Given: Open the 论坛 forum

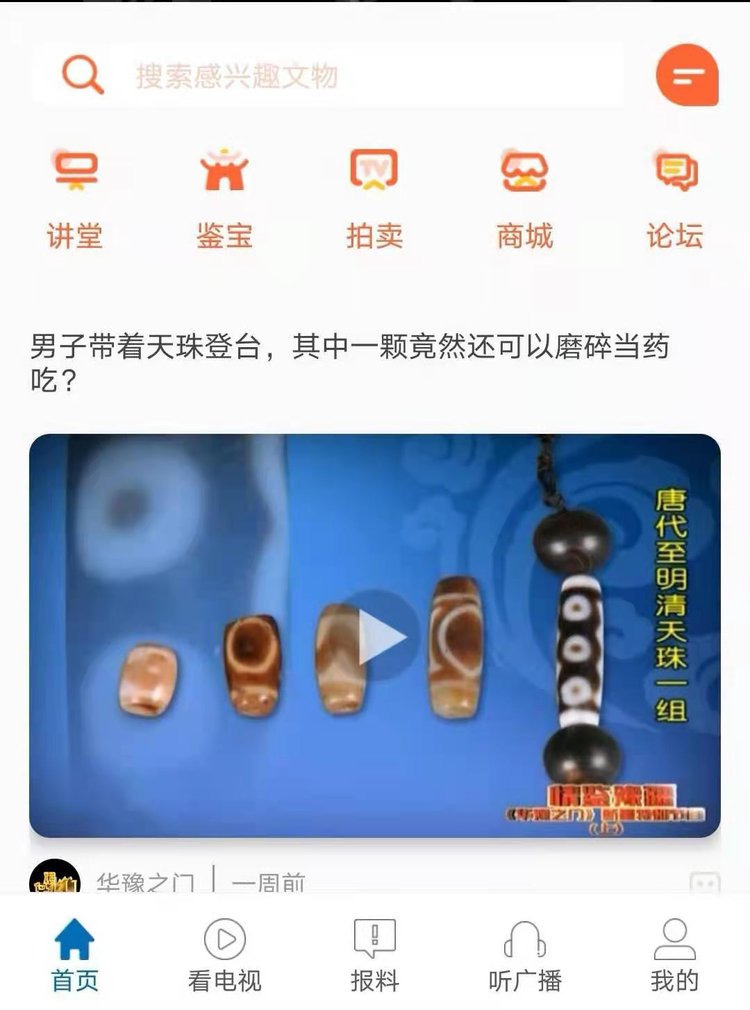Looking at the screenshot, I should tap(674, 199).
